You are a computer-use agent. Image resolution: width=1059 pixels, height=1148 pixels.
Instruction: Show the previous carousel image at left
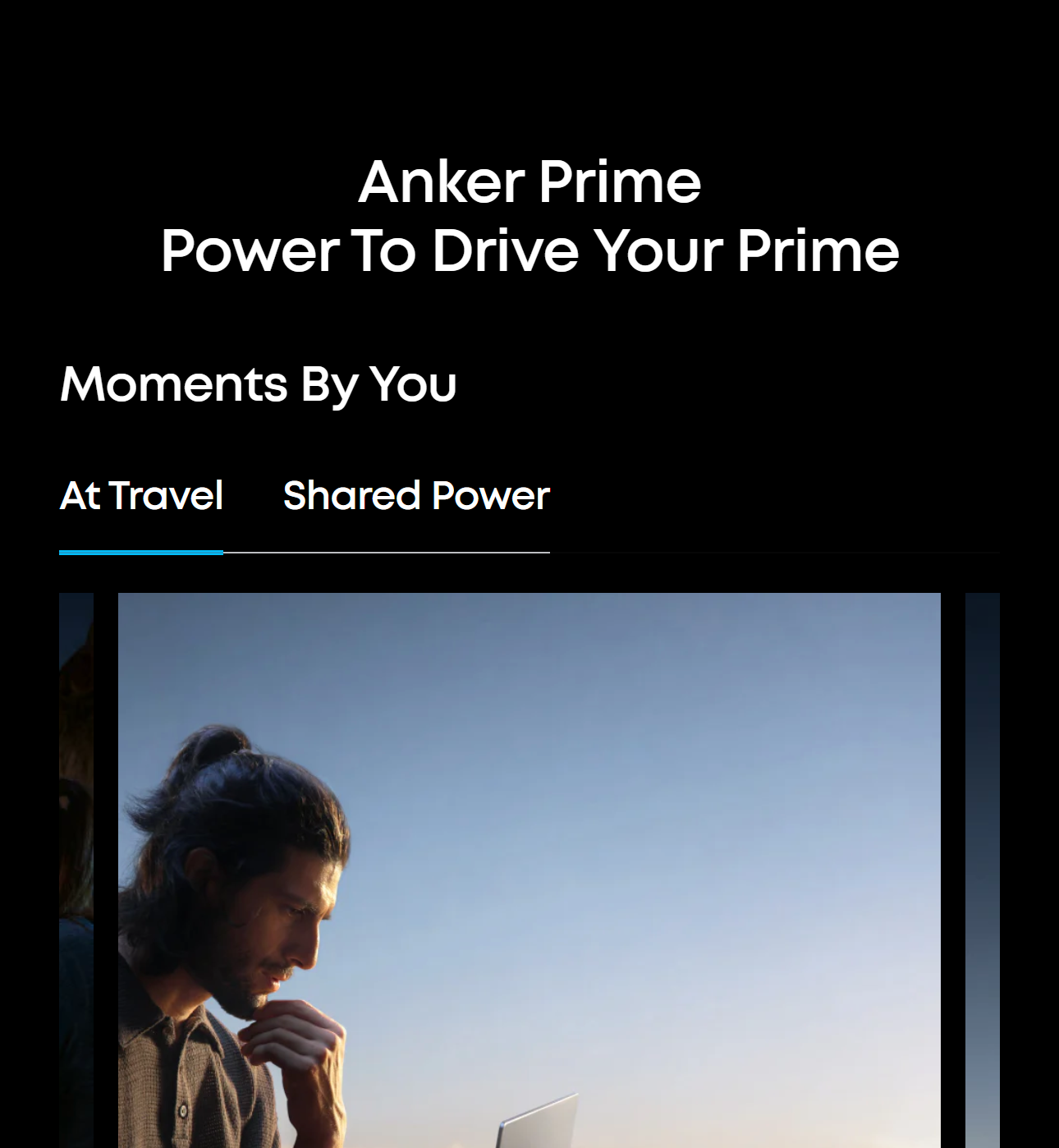[x=76, y=869]
